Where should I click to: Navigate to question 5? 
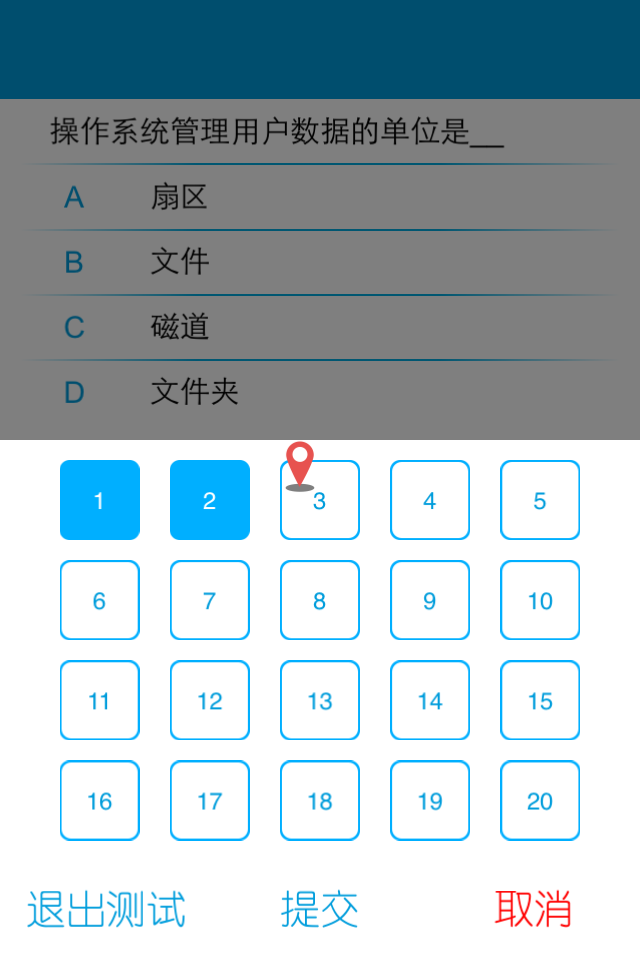[540, 500]
